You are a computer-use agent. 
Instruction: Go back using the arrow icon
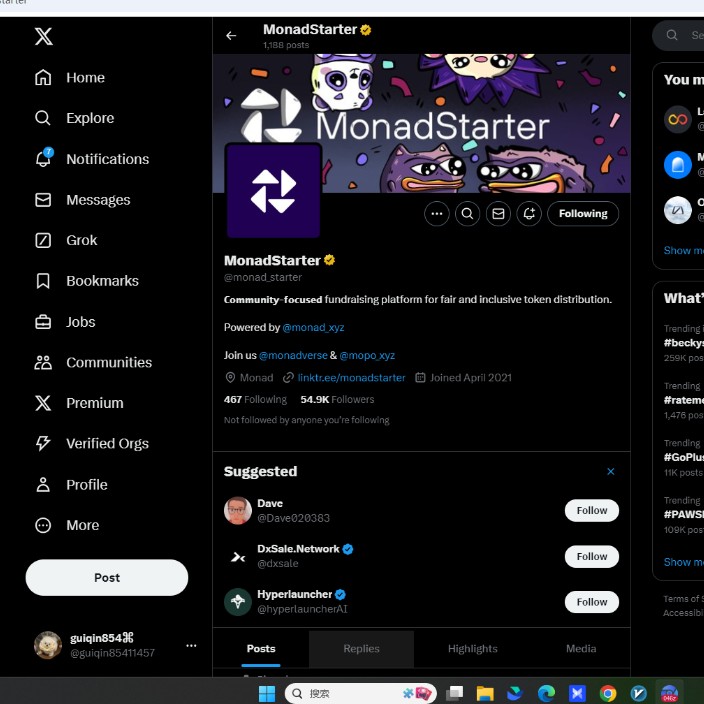pyautogui.click(x=231, y=36)
